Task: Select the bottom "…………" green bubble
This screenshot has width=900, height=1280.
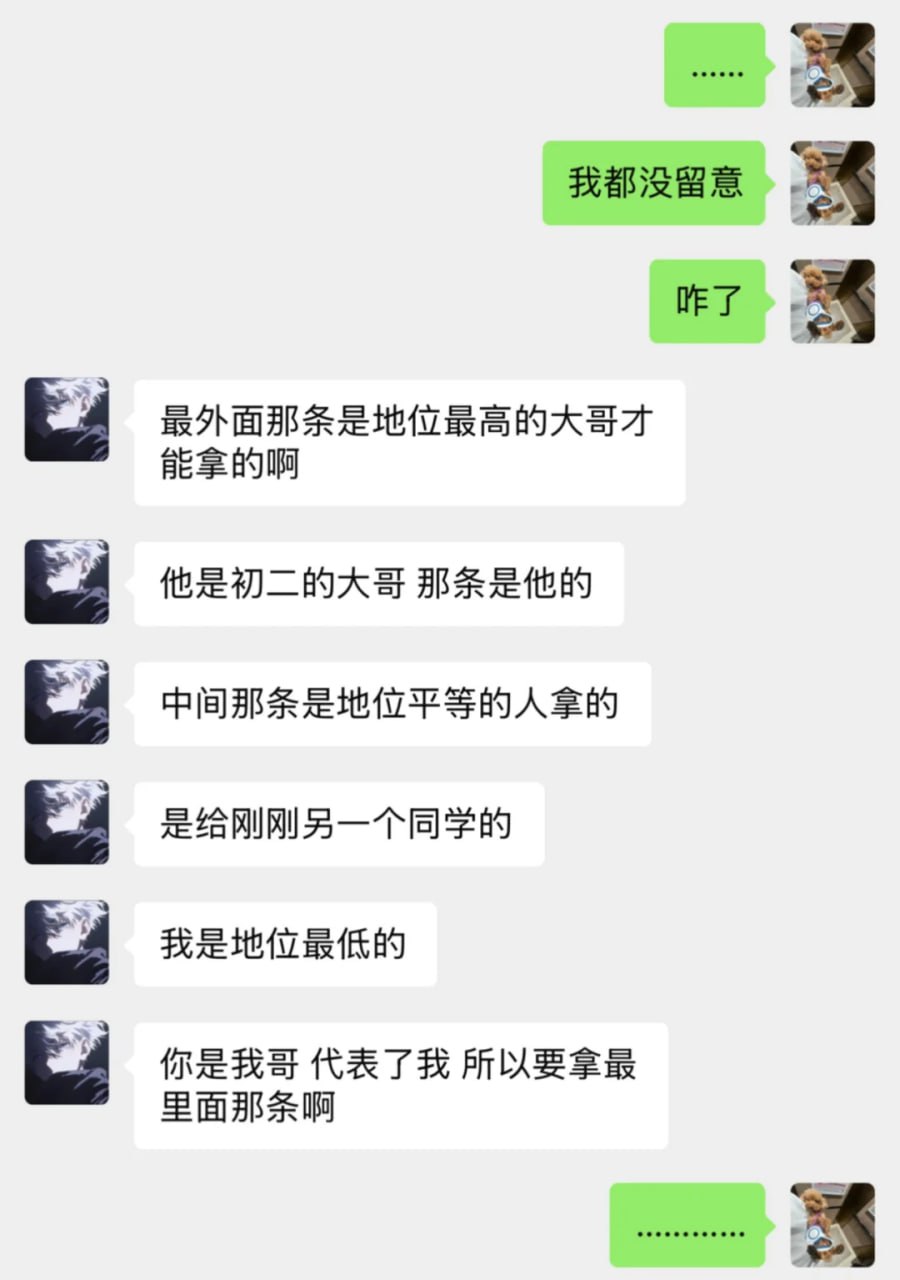Action: point(686,1227)
